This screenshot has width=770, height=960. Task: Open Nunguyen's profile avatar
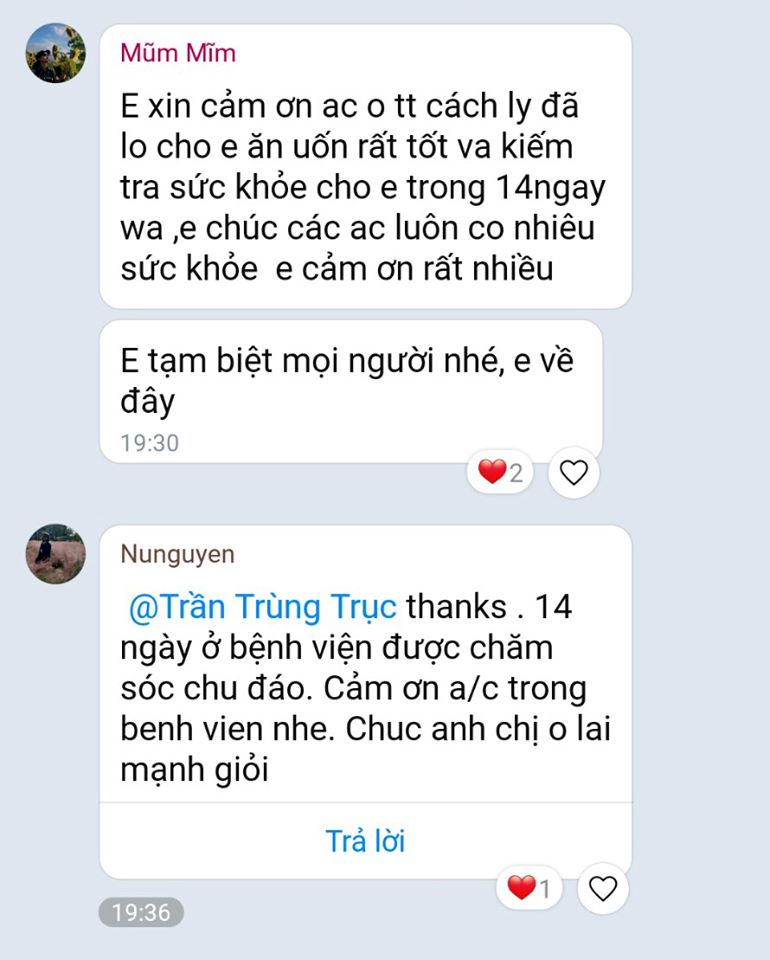55,553
